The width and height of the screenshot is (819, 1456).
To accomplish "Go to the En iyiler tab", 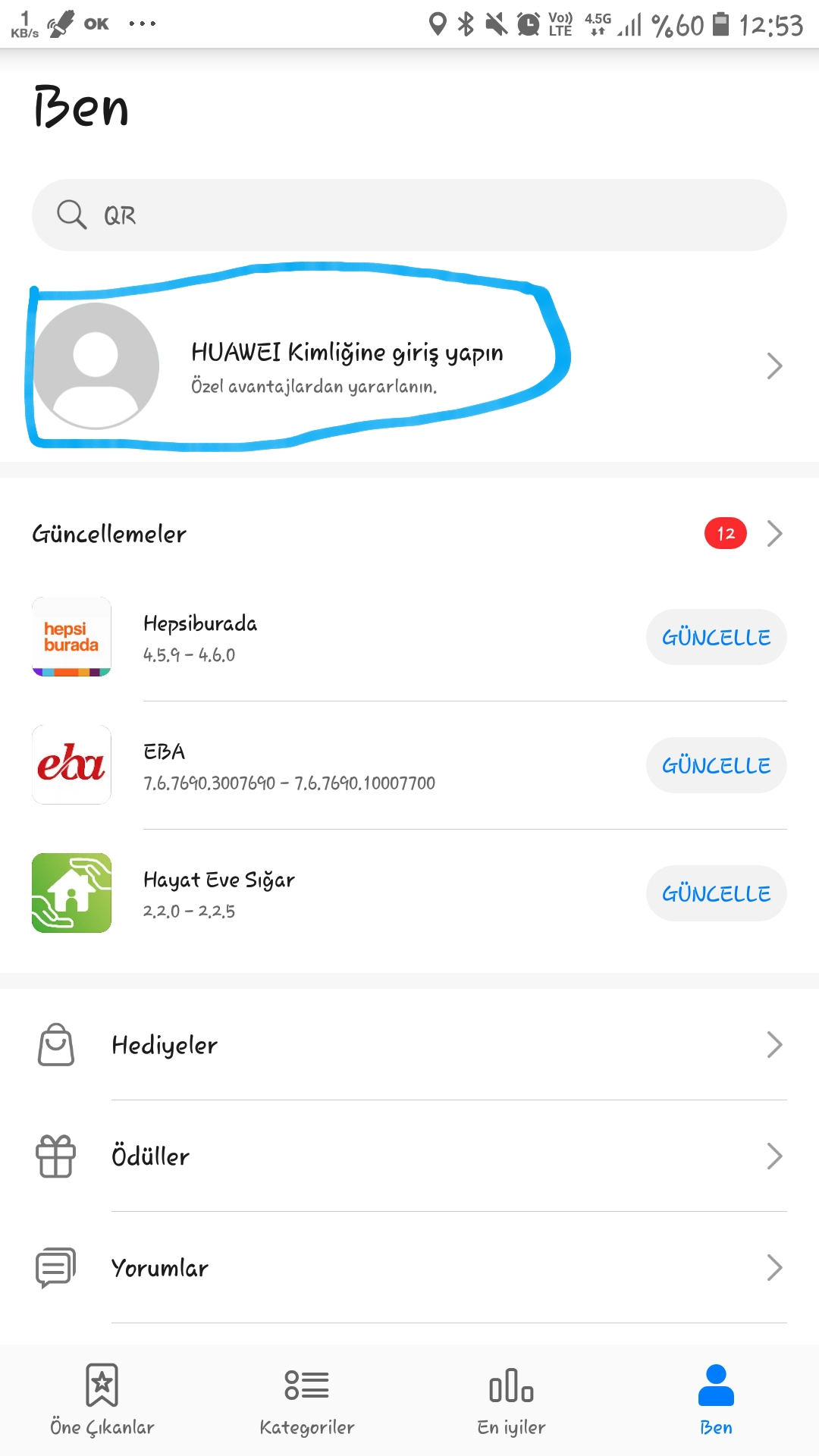I will [512, 1400].
